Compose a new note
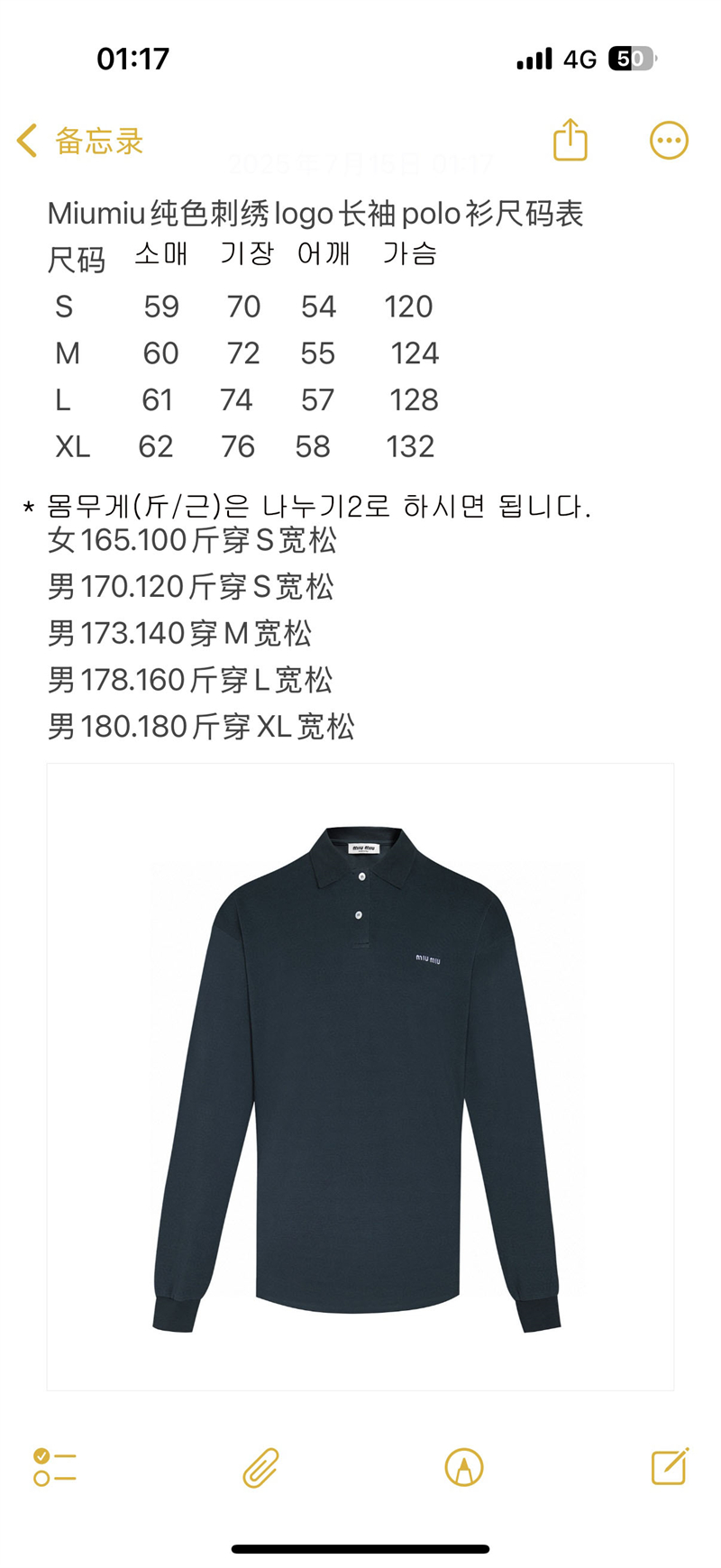 click(x=670, y=1467)
